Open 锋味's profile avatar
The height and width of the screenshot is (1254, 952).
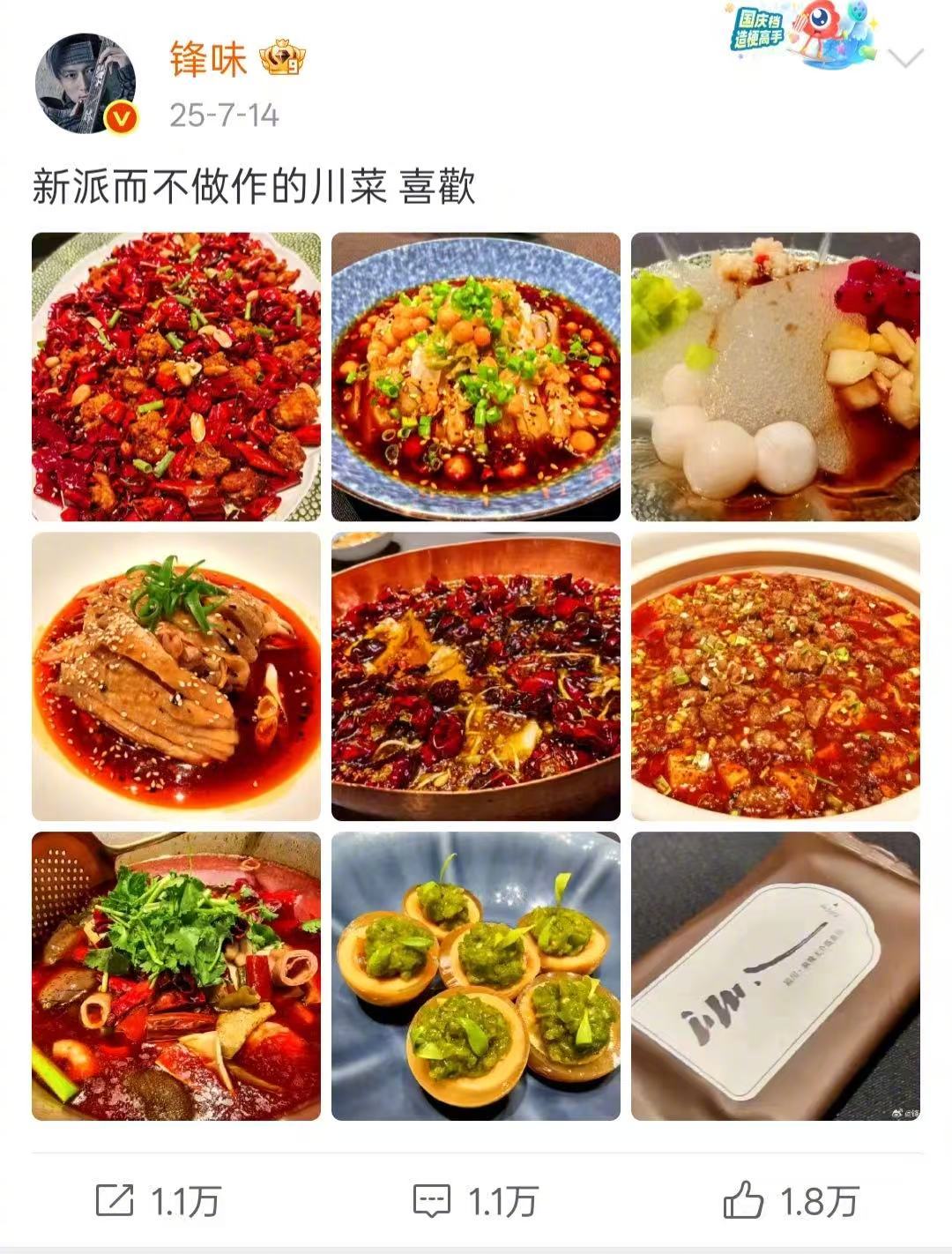pos(86,84)
